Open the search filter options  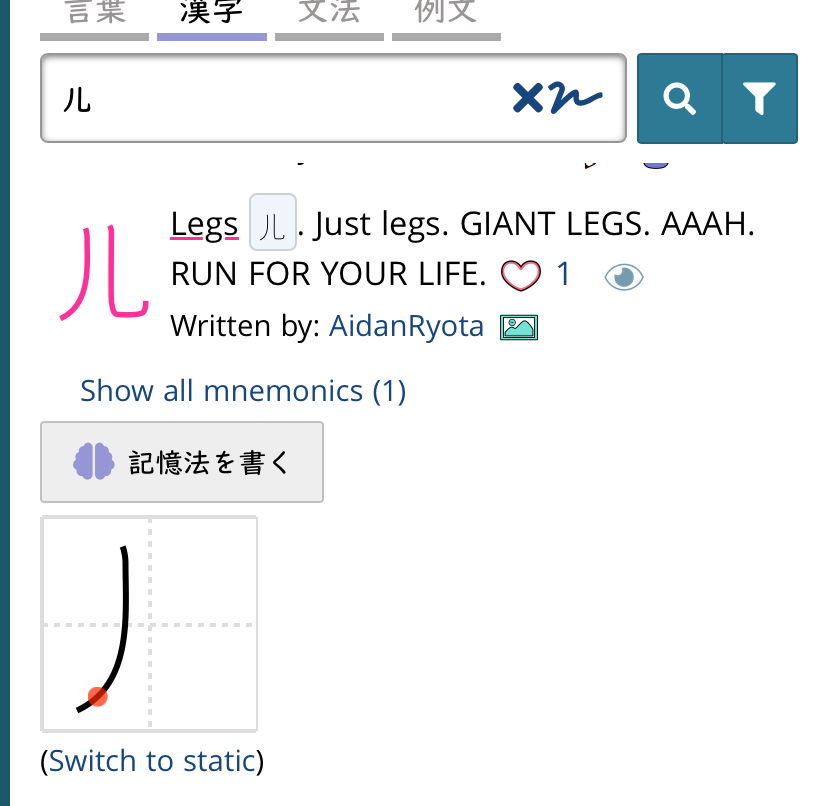coord(760,98)
